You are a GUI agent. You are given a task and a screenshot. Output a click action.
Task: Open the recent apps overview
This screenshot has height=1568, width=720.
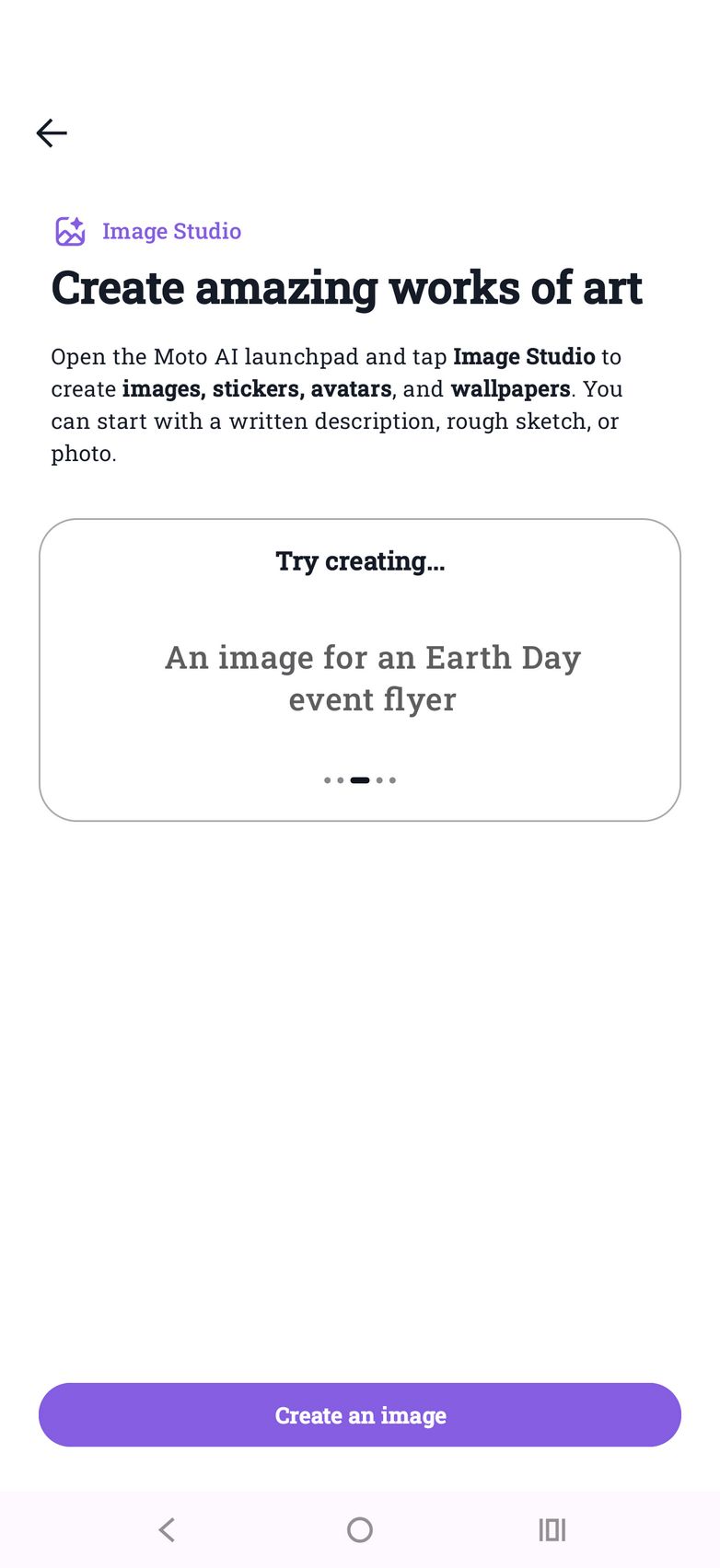(552, 1529)
